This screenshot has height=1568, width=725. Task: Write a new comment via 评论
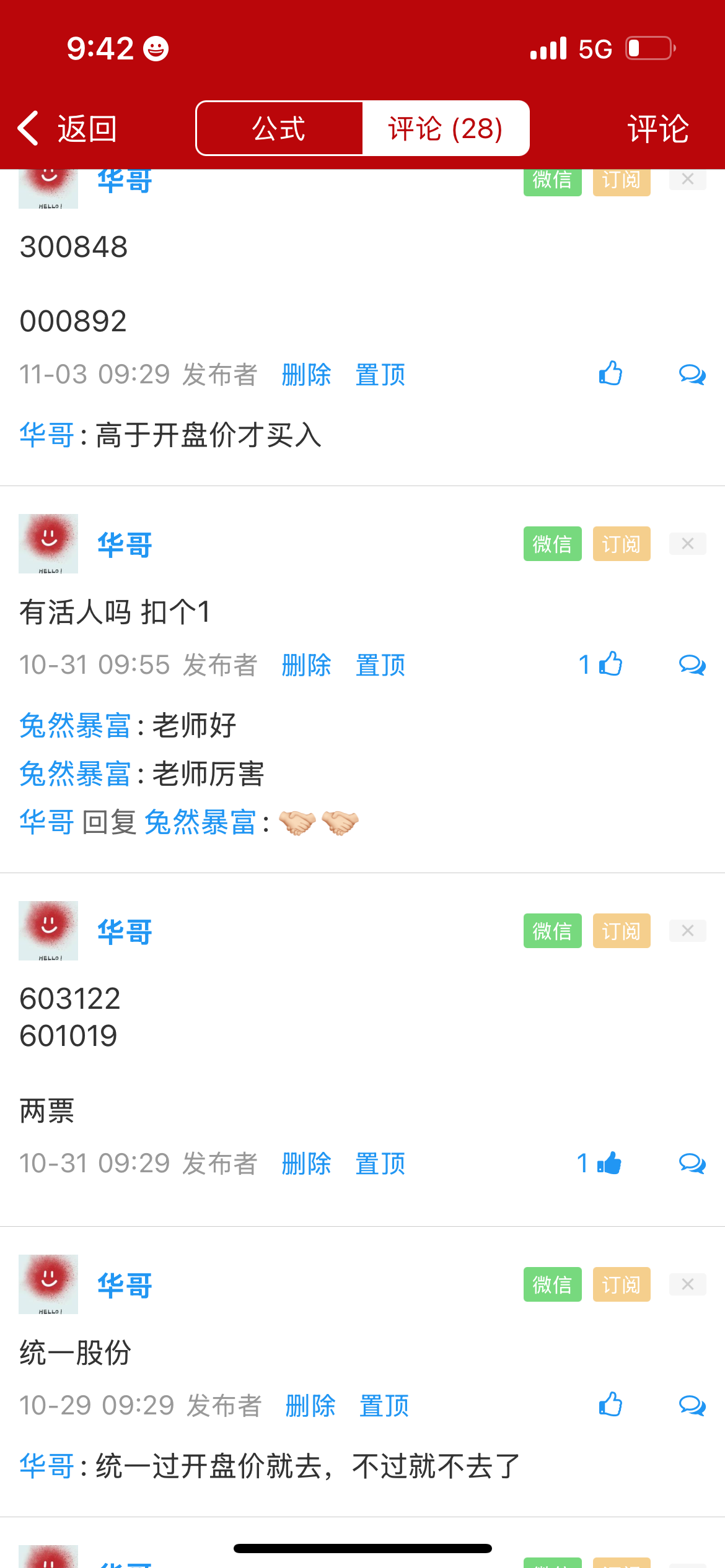click(x=657, y=129)
